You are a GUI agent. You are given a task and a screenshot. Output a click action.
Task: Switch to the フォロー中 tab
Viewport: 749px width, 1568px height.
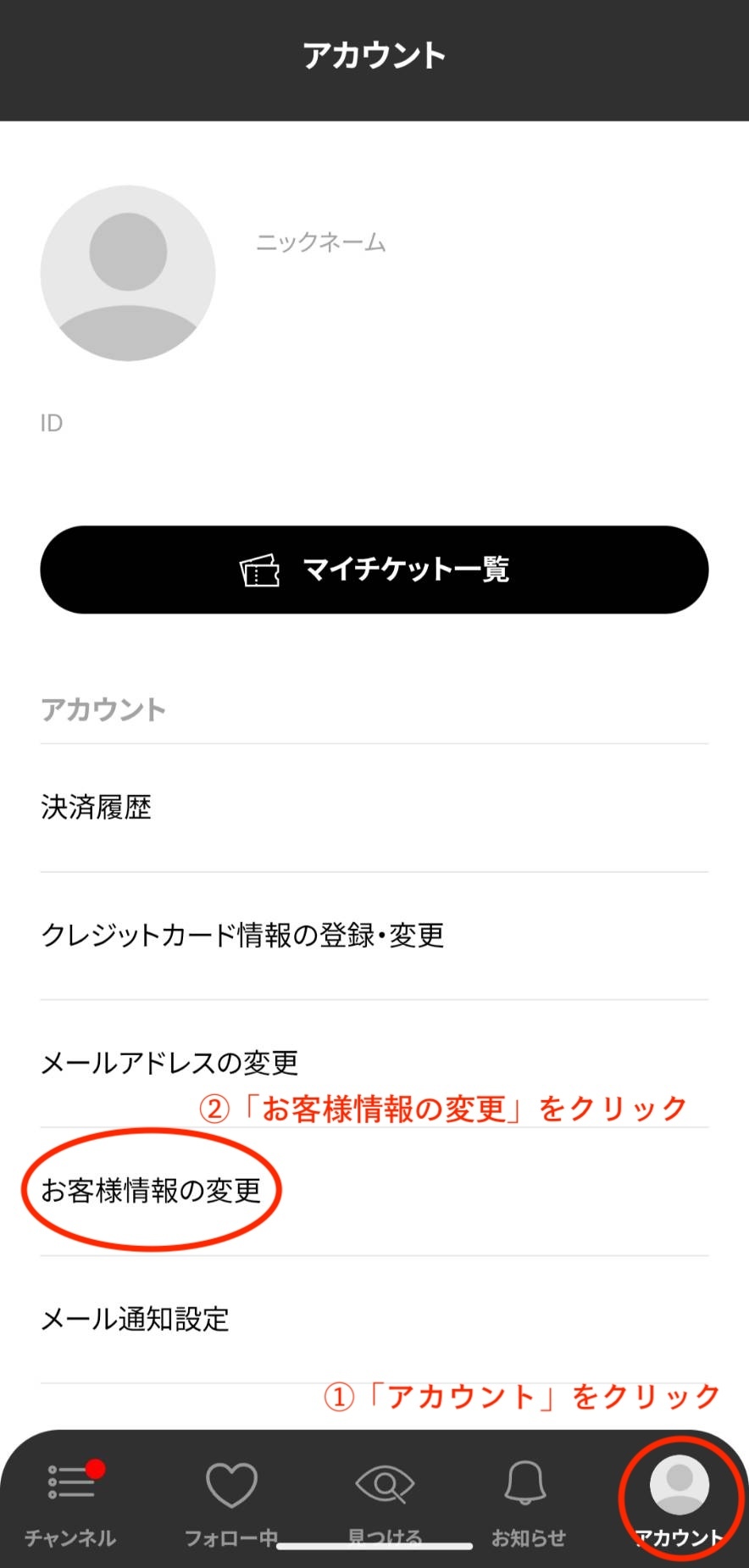(231, 1504)
